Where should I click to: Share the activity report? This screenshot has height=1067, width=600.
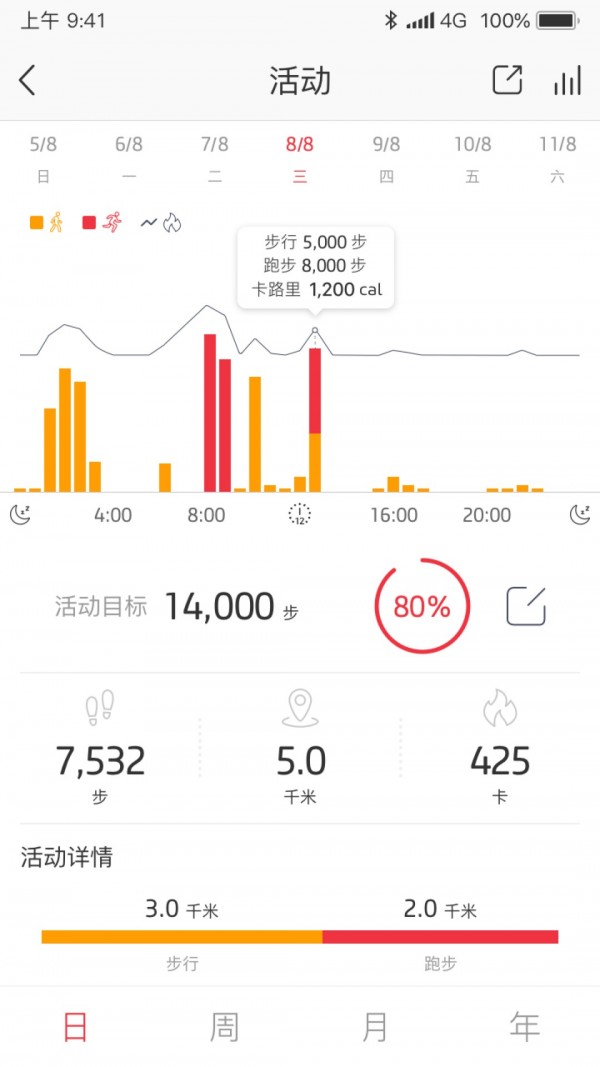point(507,80)
